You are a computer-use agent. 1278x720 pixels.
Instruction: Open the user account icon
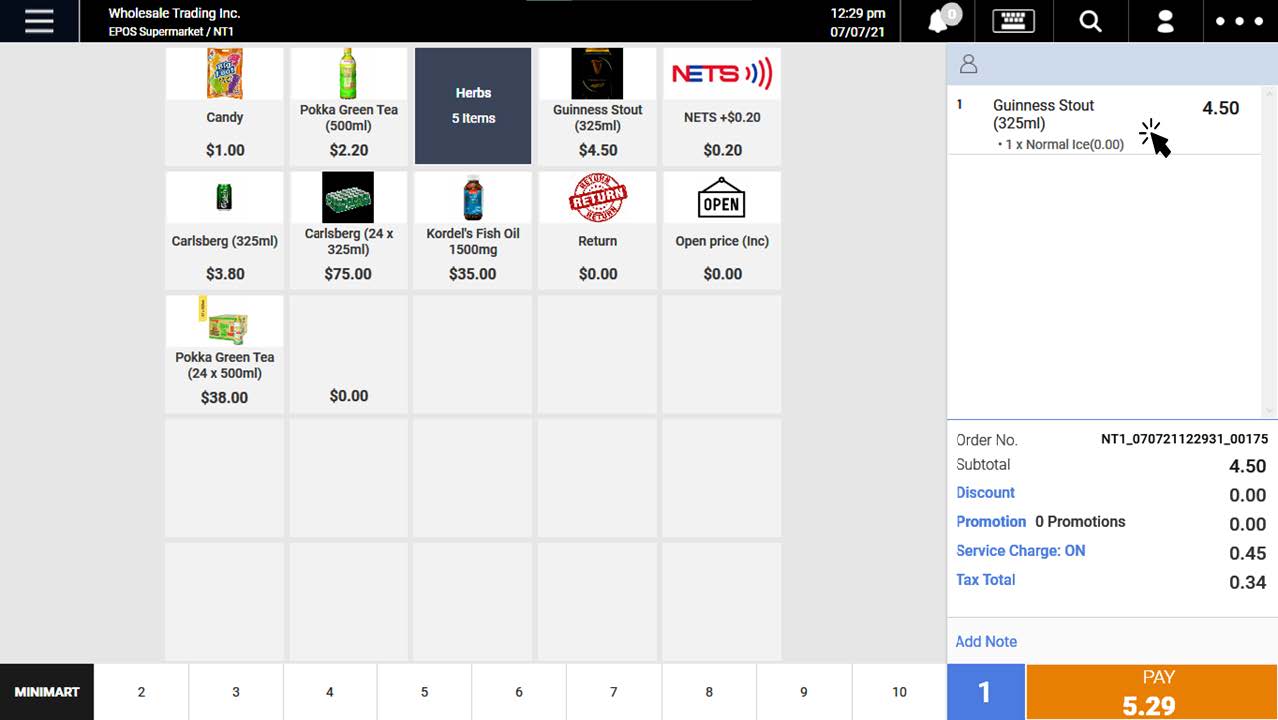pos(1165,21)
